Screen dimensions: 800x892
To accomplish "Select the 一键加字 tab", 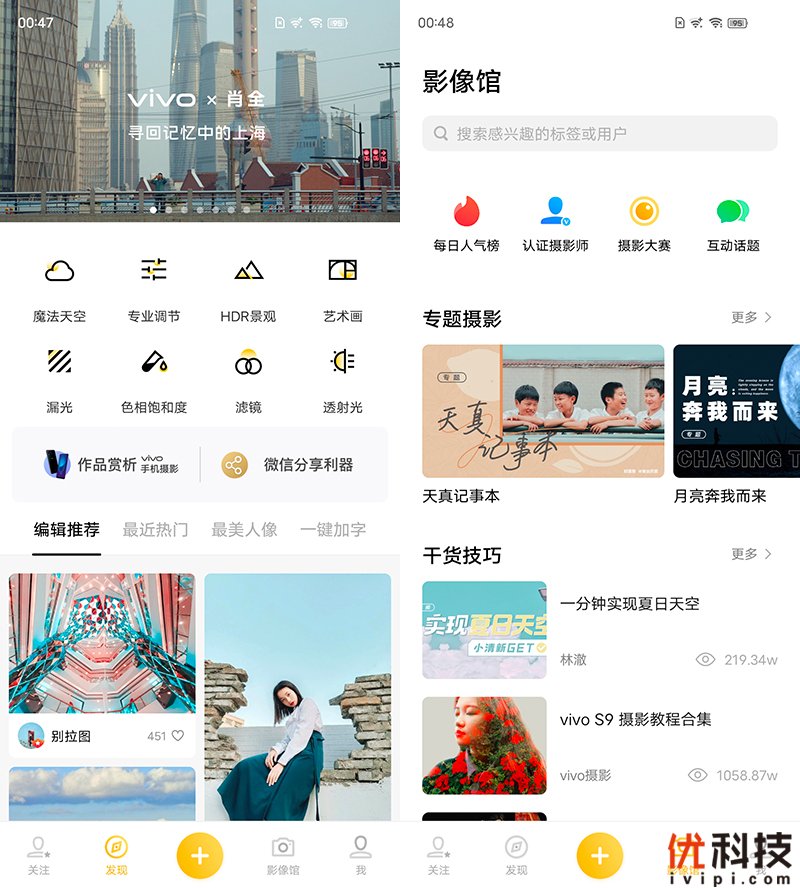I will 333,530.
